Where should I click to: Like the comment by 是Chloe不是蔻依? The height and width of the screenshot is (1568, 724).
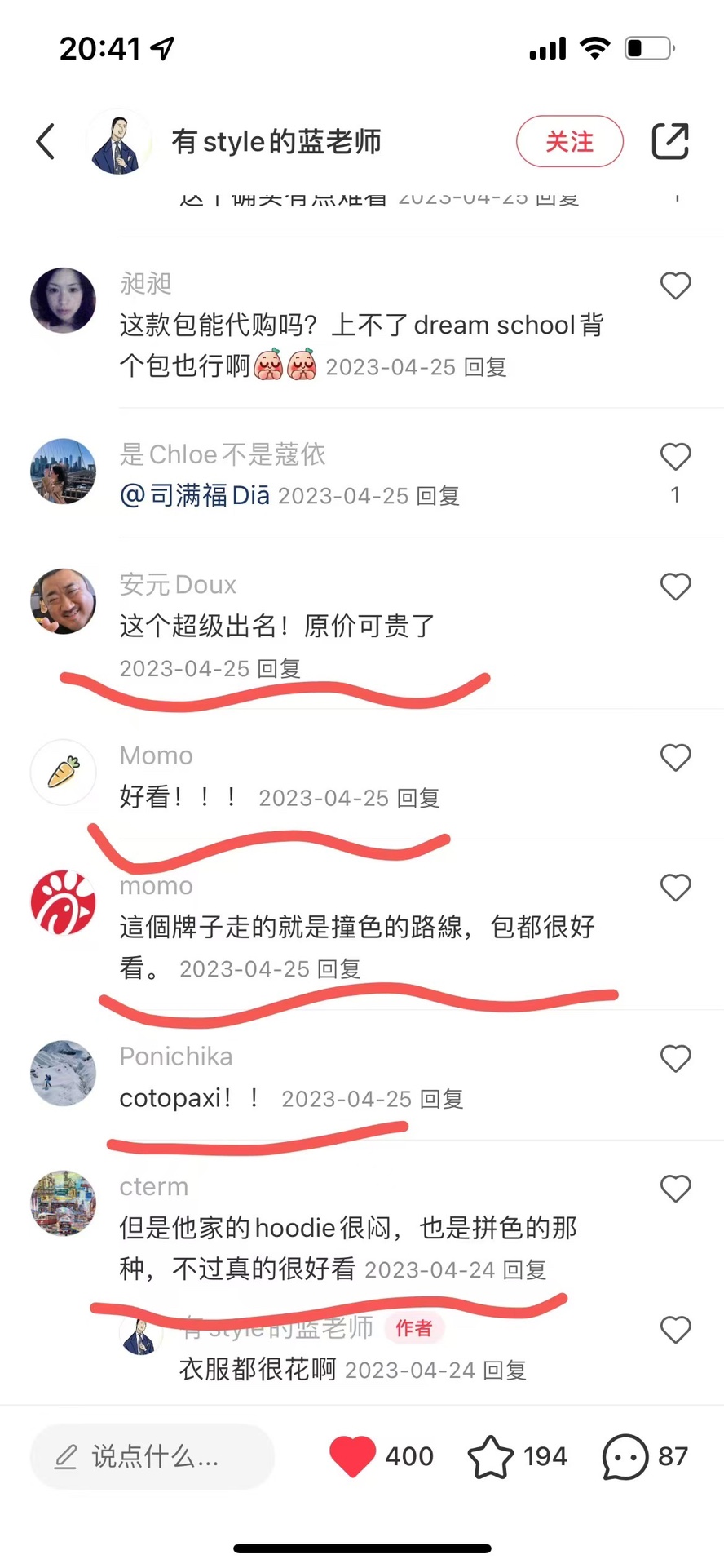click(x=675, y=457)
